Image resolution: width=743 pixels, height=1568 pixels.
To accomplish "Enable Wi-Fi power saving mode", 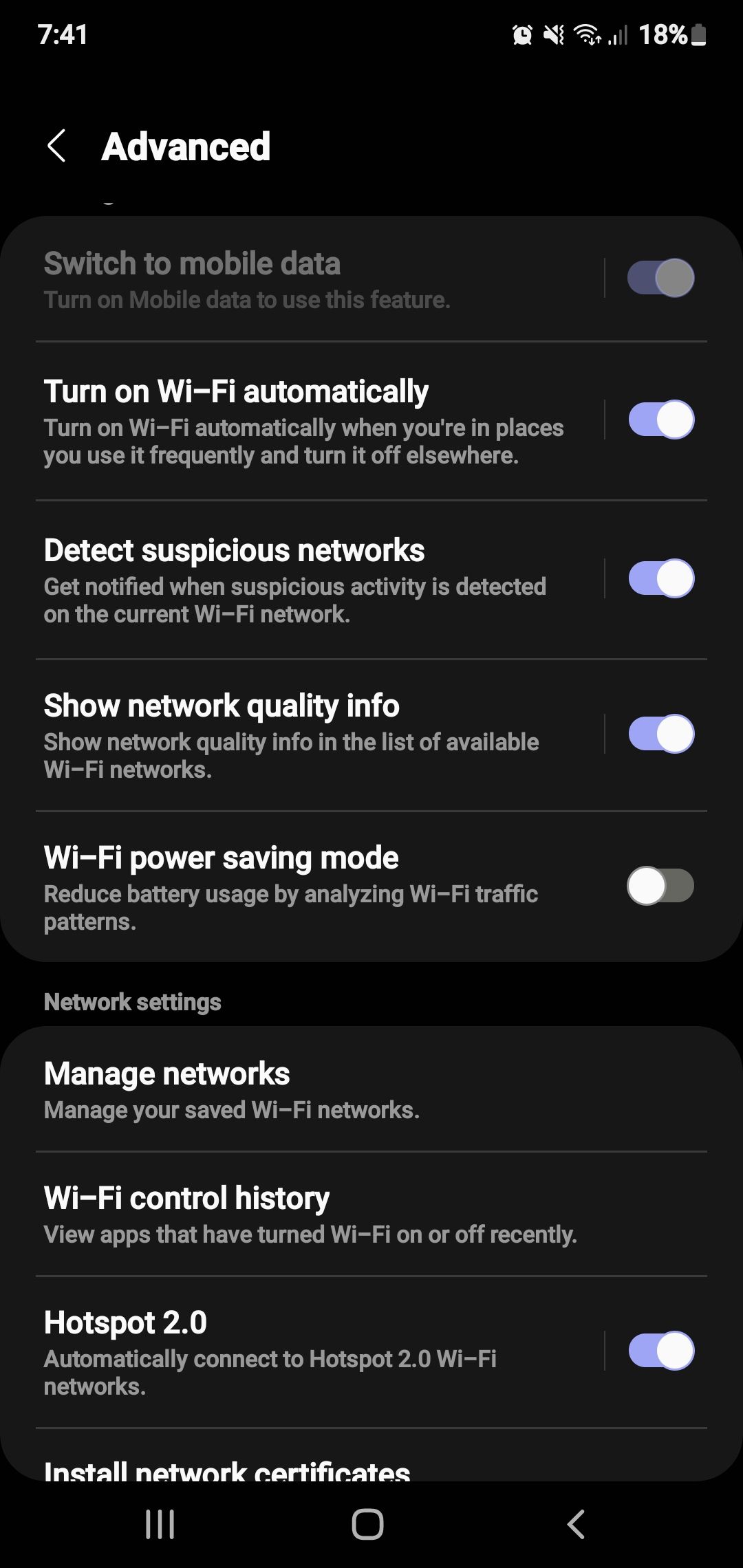I will click(660, 886).
